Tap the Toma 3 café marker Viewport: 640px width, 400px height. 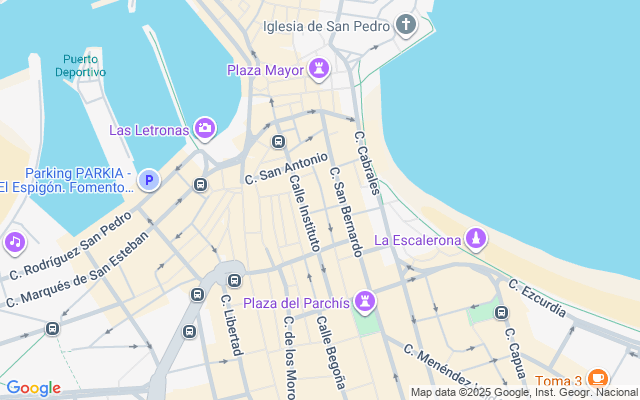point(598,379)
